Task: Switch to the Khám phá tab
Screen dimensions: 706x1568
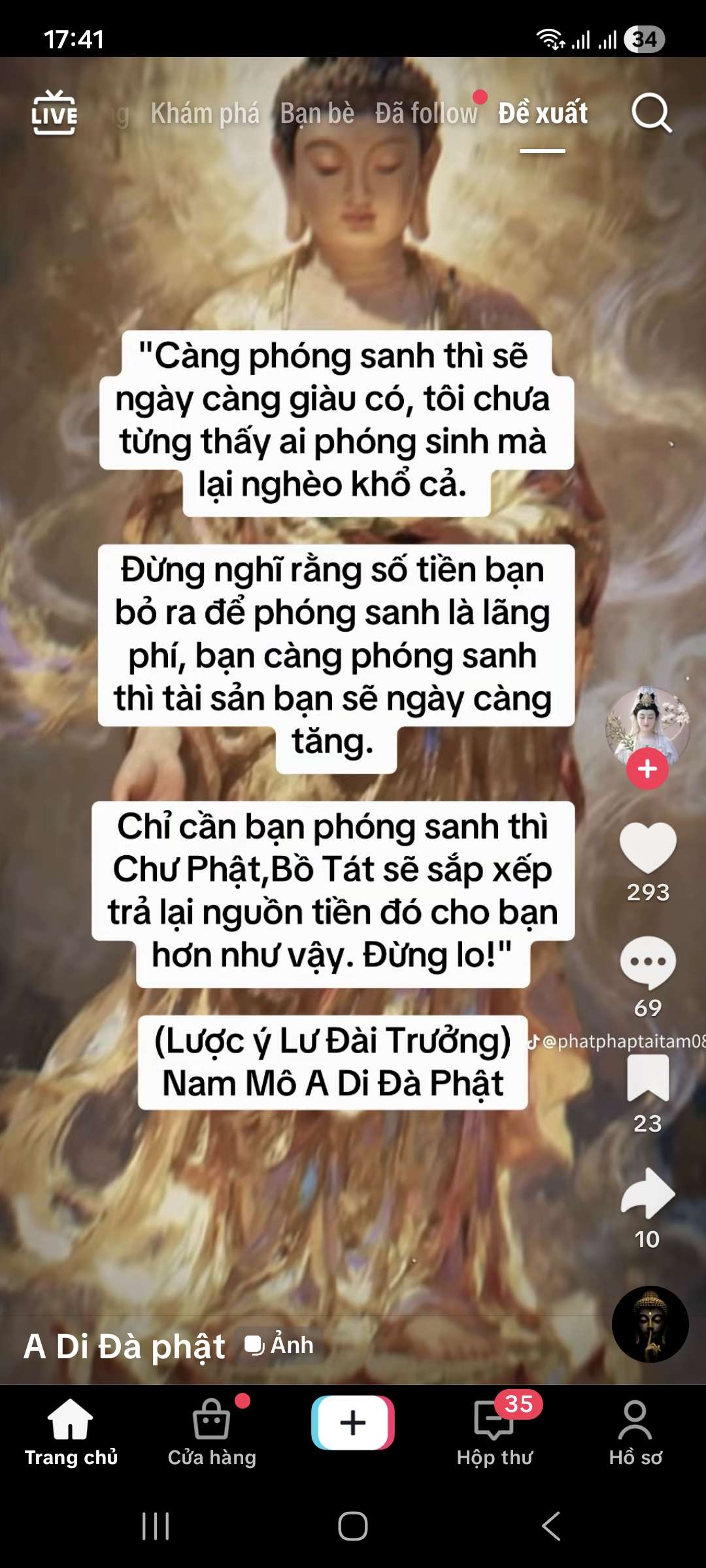Action: pos(205,114)
